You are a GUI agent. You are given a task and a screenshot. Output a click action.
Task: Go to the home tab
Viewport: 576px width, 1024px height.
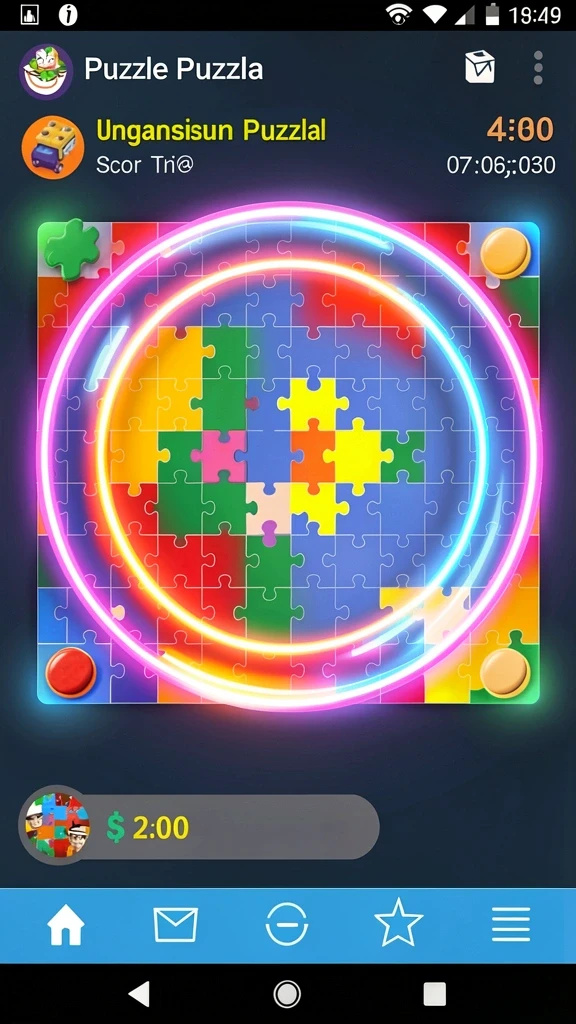click(x=66, y=925)
